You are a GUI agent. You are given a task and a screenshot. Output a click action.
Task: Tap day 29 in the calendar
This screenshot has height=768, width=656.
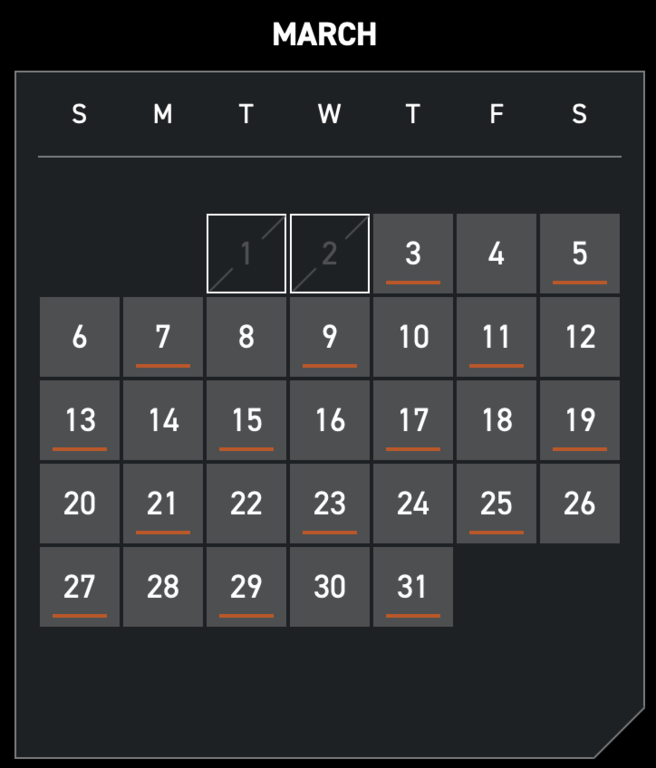click(x=246, y=587)
